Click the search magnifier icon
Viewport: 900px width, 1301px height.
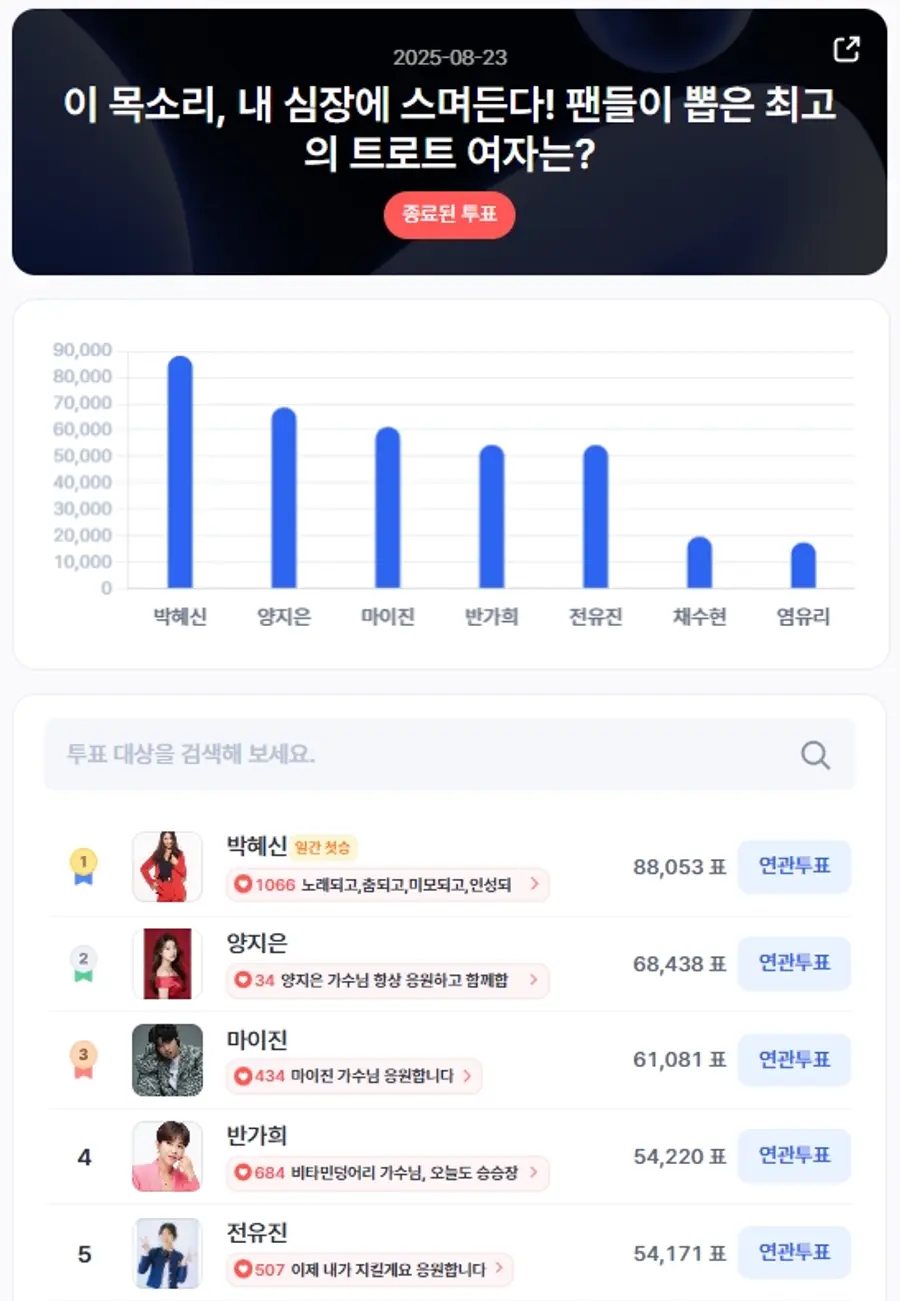tap(816, 756)
